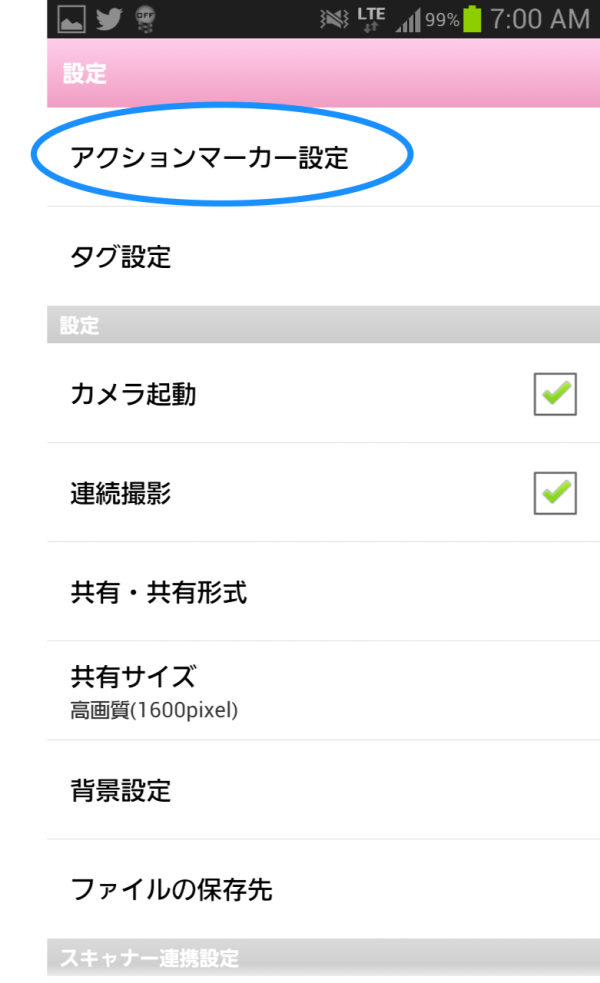Open 背景設定
Image resolution: width=600 pixels, height=983 pixels.
[324, 790]
